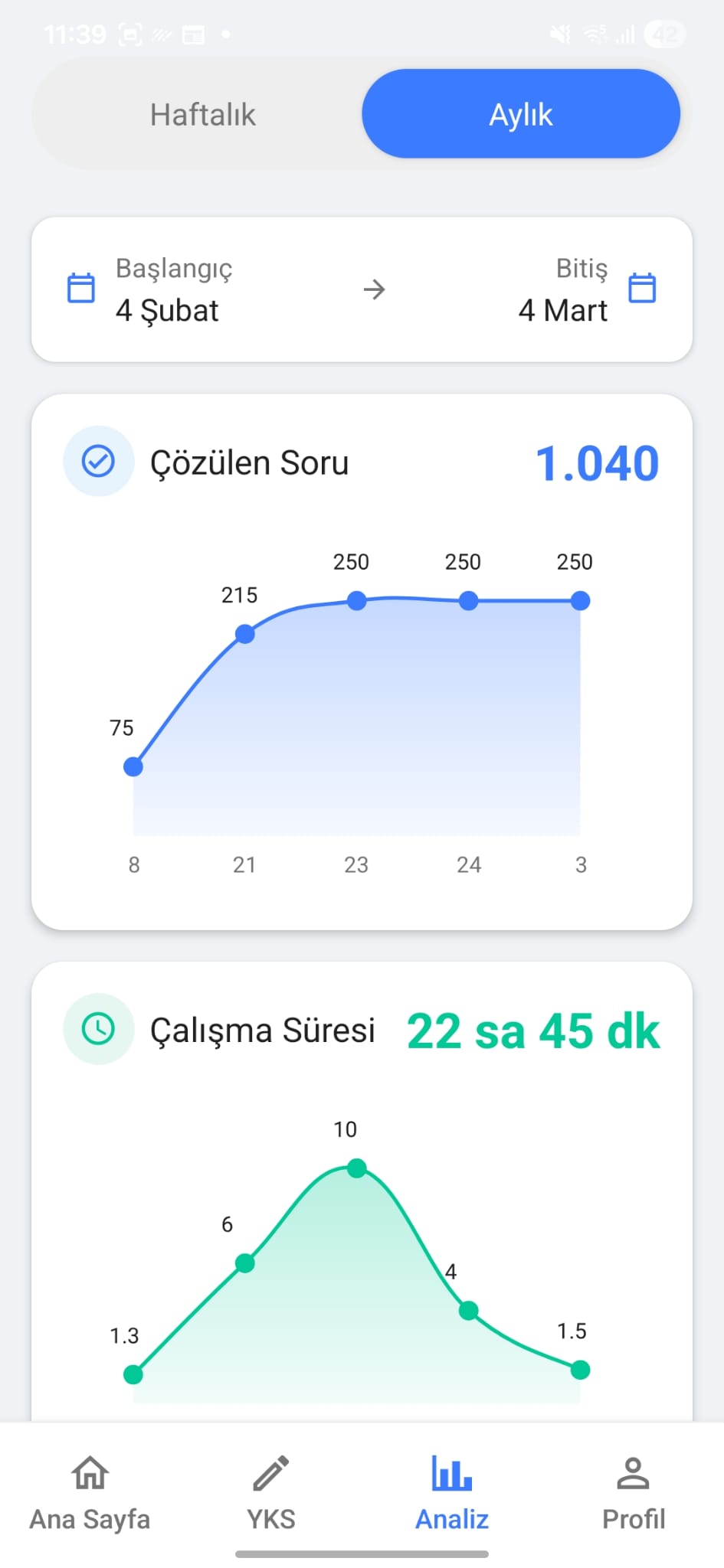Tap the arrow between the date fields
The width and height of the screenshot is (724, 1568).
pyautogui.click(x=375, y=289)
